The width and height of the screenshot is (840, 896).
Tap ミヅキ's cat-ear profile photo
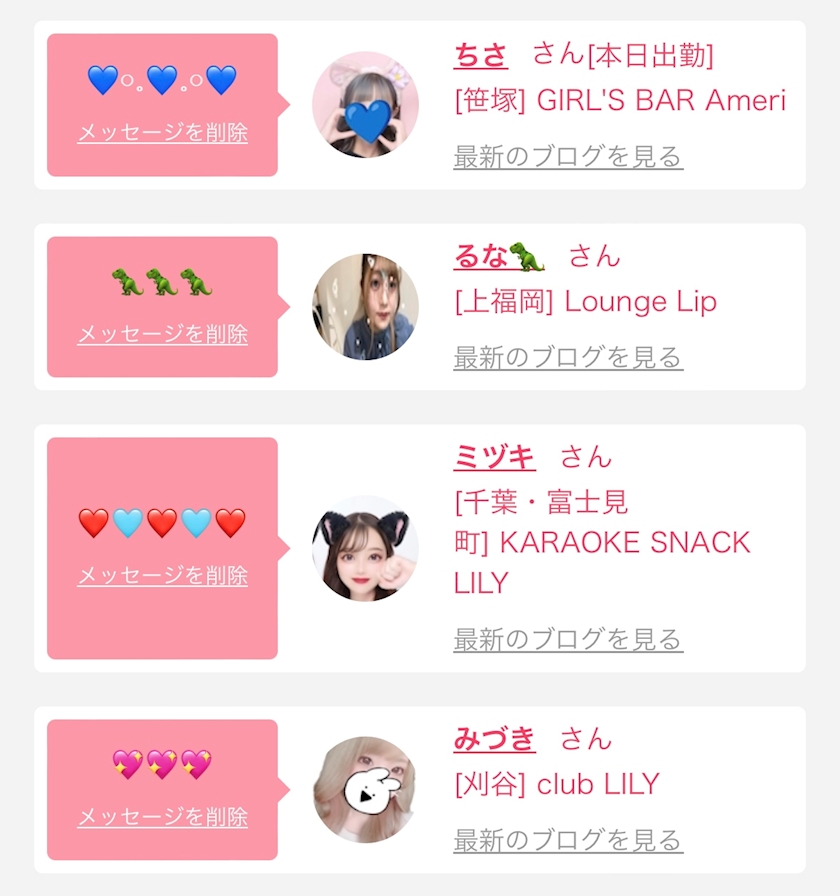(365, 548)
